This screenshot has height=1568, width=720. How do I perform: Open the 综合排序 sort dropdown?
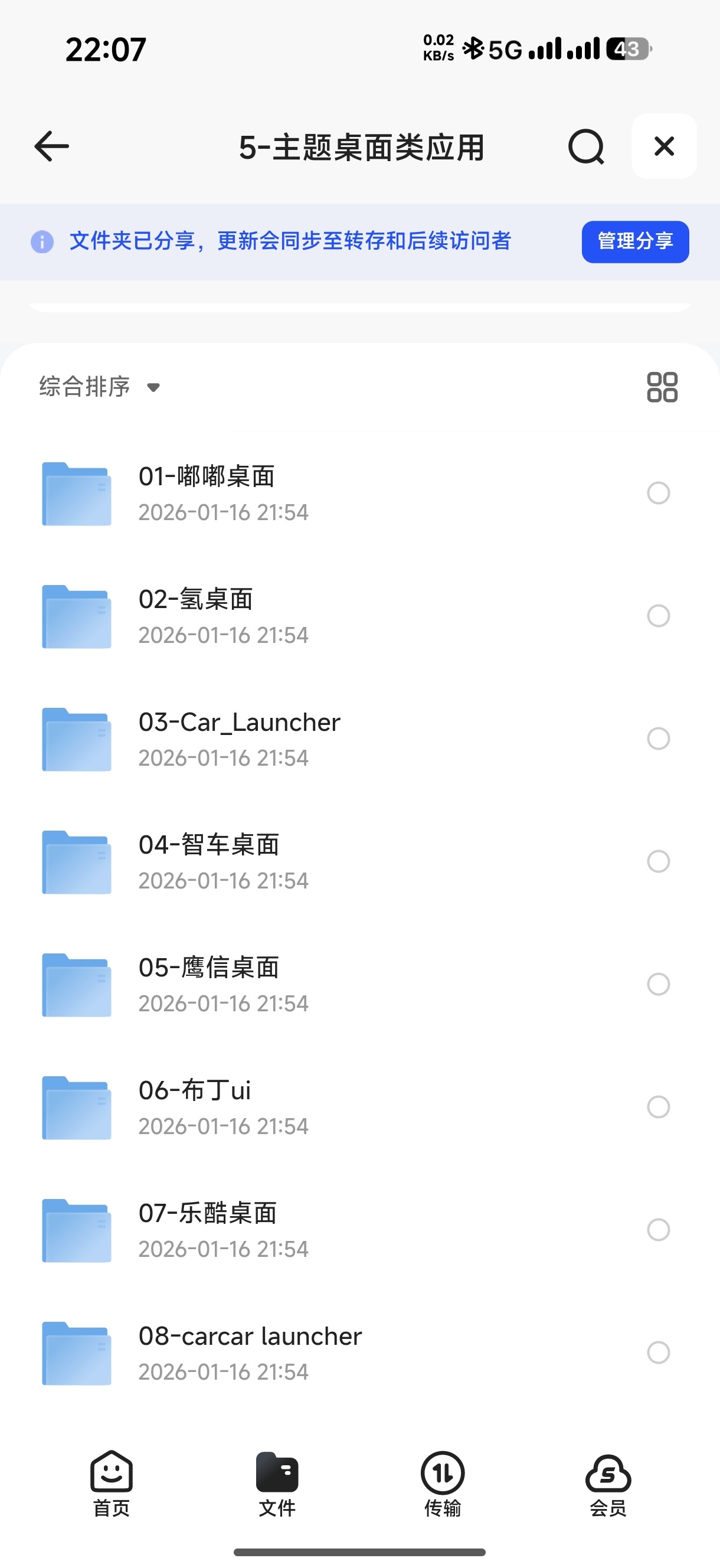tap(84, 387)
